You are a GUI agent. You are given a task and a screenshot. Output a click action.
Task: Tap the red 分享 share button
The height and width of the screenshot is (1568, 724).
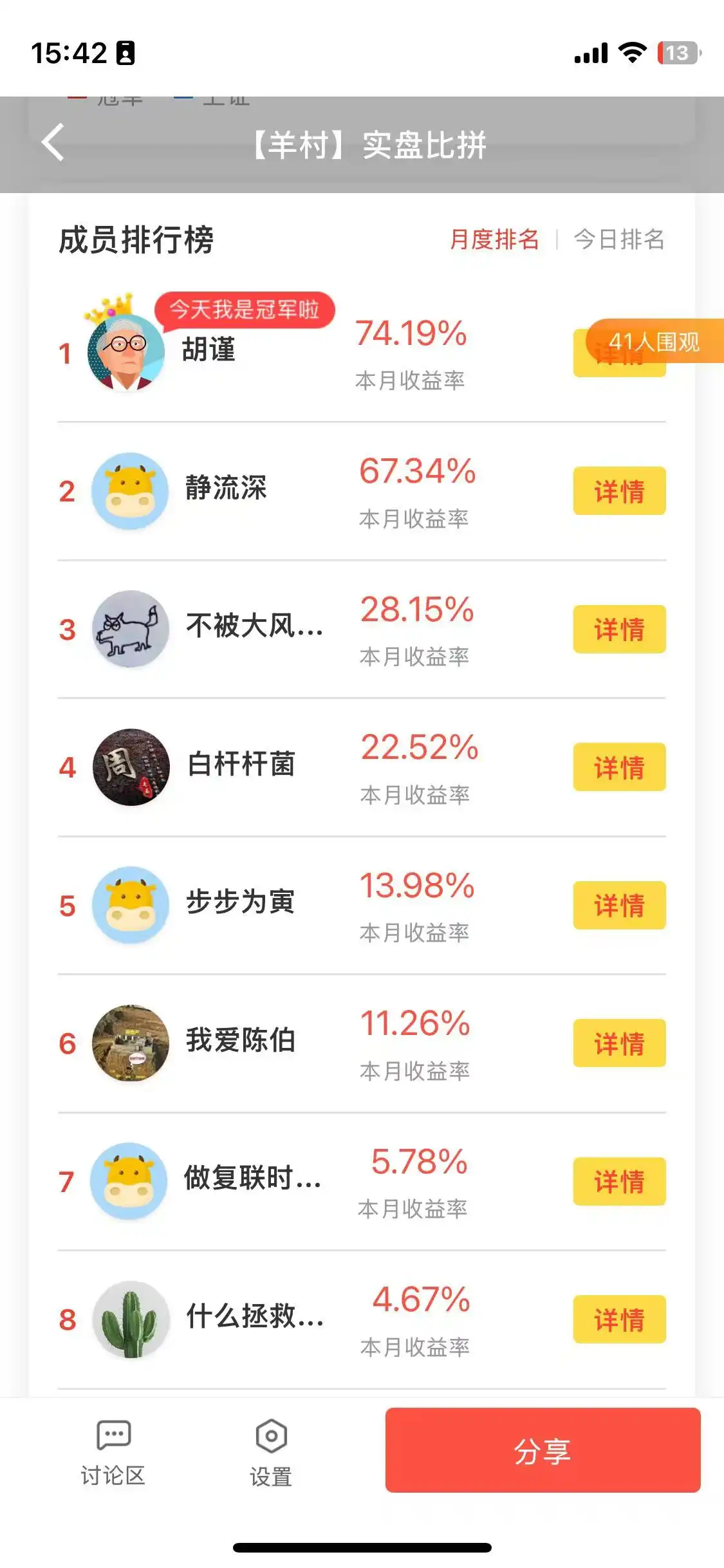[543, 1450]
